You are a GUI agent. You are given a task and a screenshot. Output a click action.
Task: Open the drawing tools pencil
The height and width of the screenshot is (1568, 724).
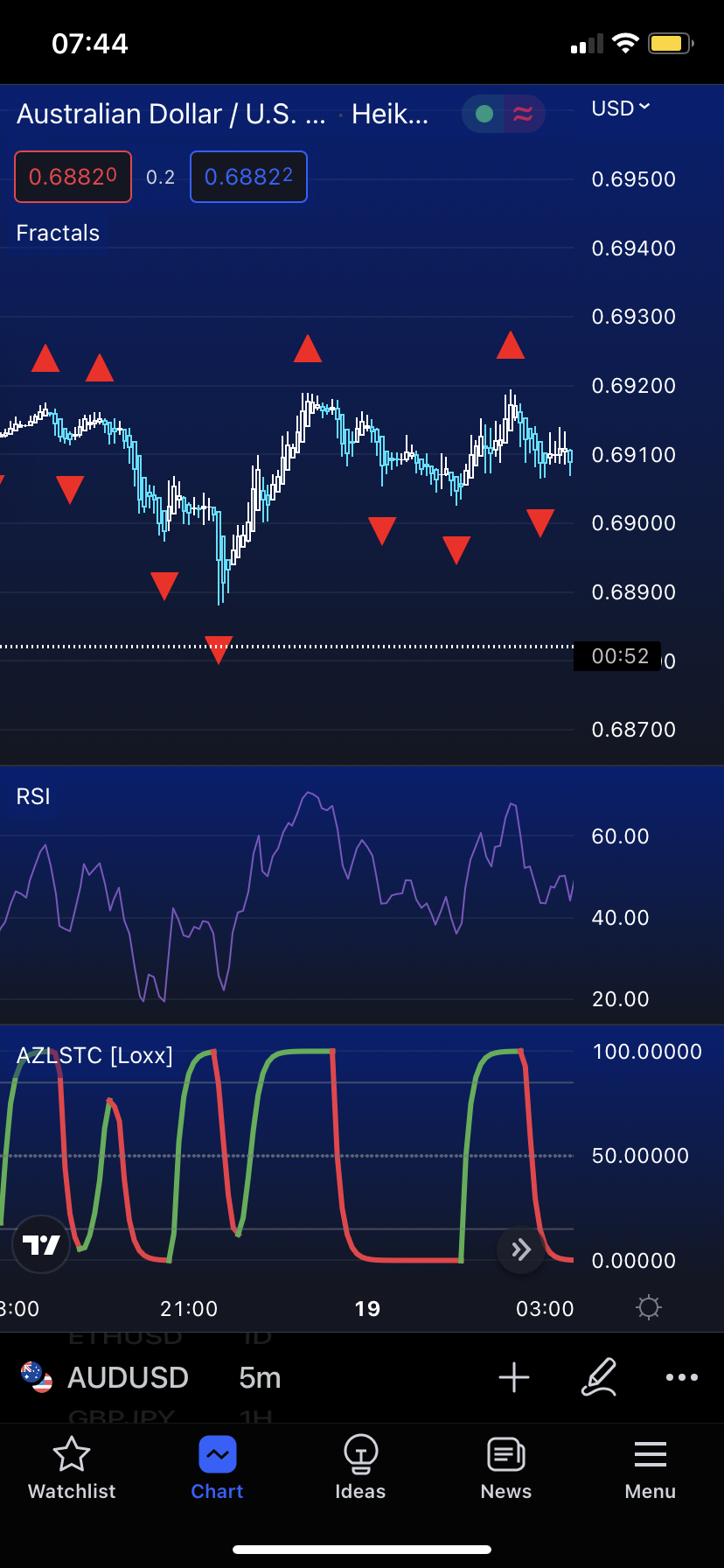tap(599, 1377)
